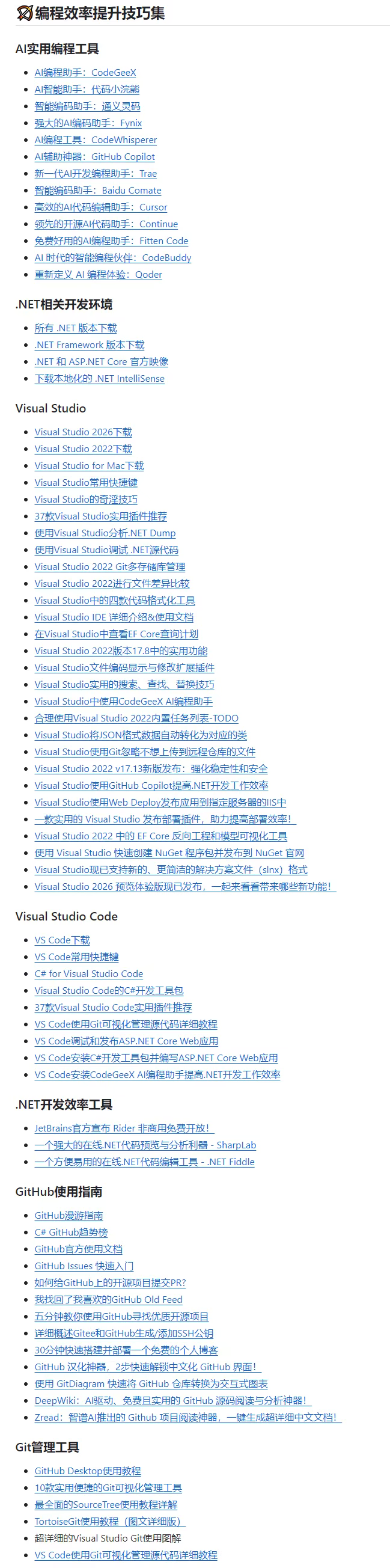390x1568 pixels.
Task: Open 下载本地化的 .NET IntelliSense link
Action: click(99, 379)
